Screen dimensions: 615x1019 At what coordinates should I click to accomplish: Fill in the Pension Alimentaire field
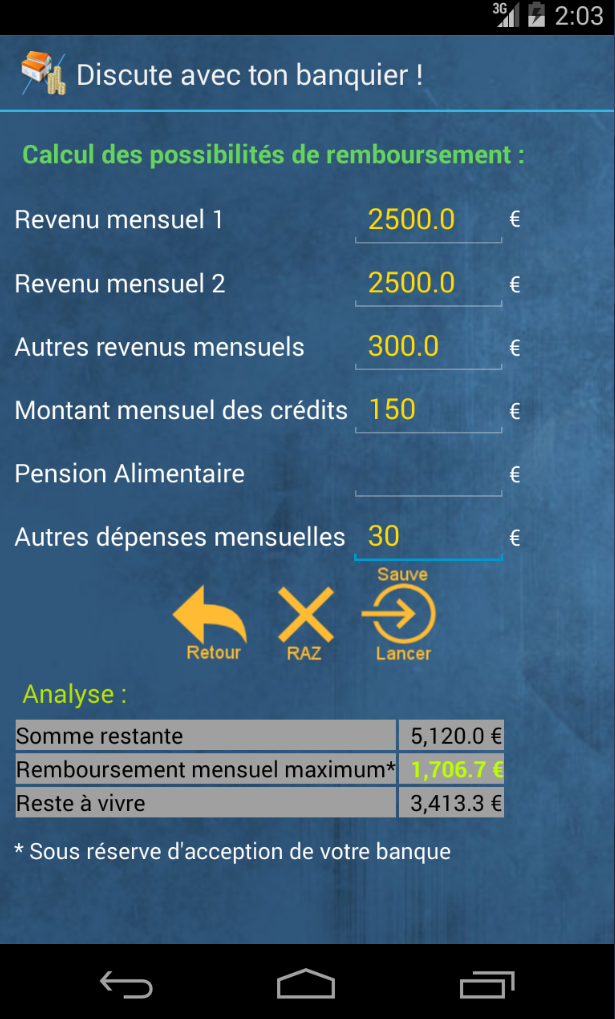click(x=428, y=474)
